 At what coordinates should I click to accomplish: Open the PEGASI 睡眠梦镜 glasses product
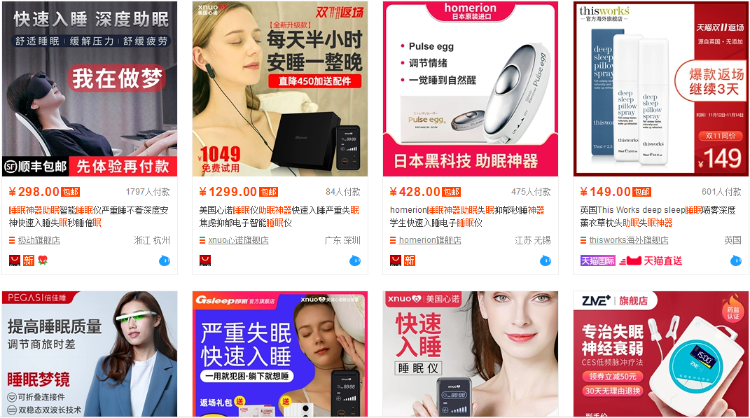(90, 355)
